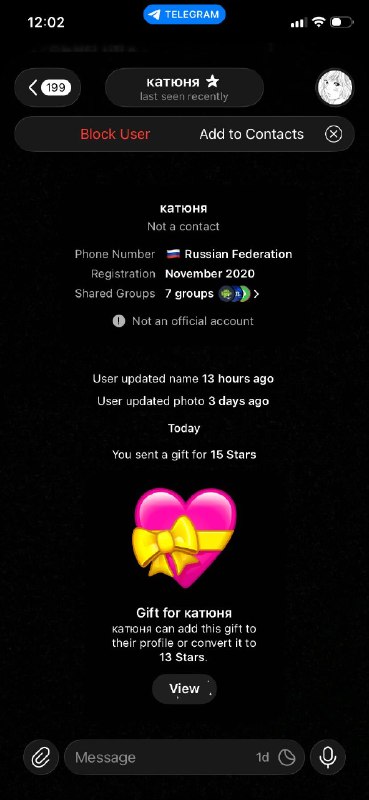
Task: Focus the Message input field
Action: pos(163,757)
